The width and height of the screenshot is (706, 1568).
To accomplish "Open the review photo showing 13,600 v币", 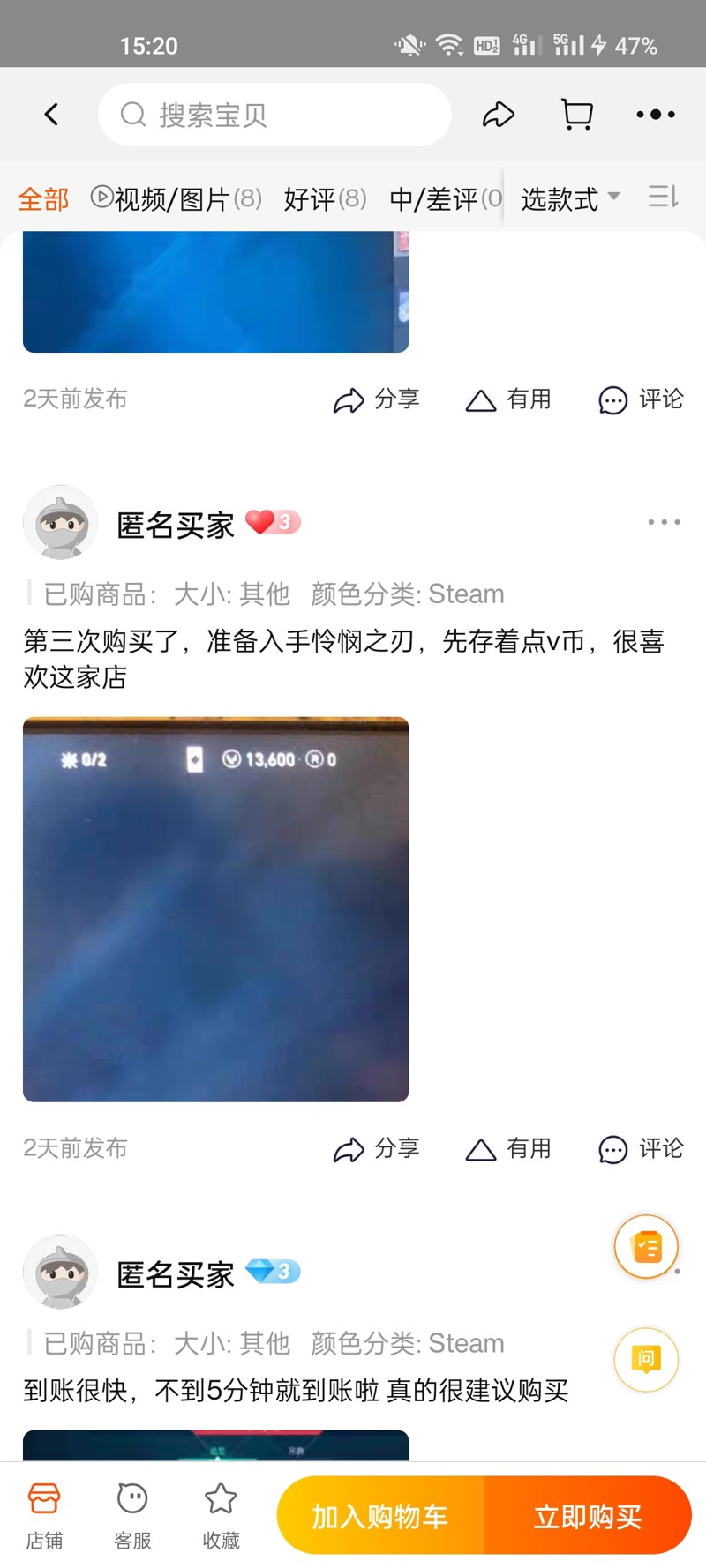I will coord(216,909).
